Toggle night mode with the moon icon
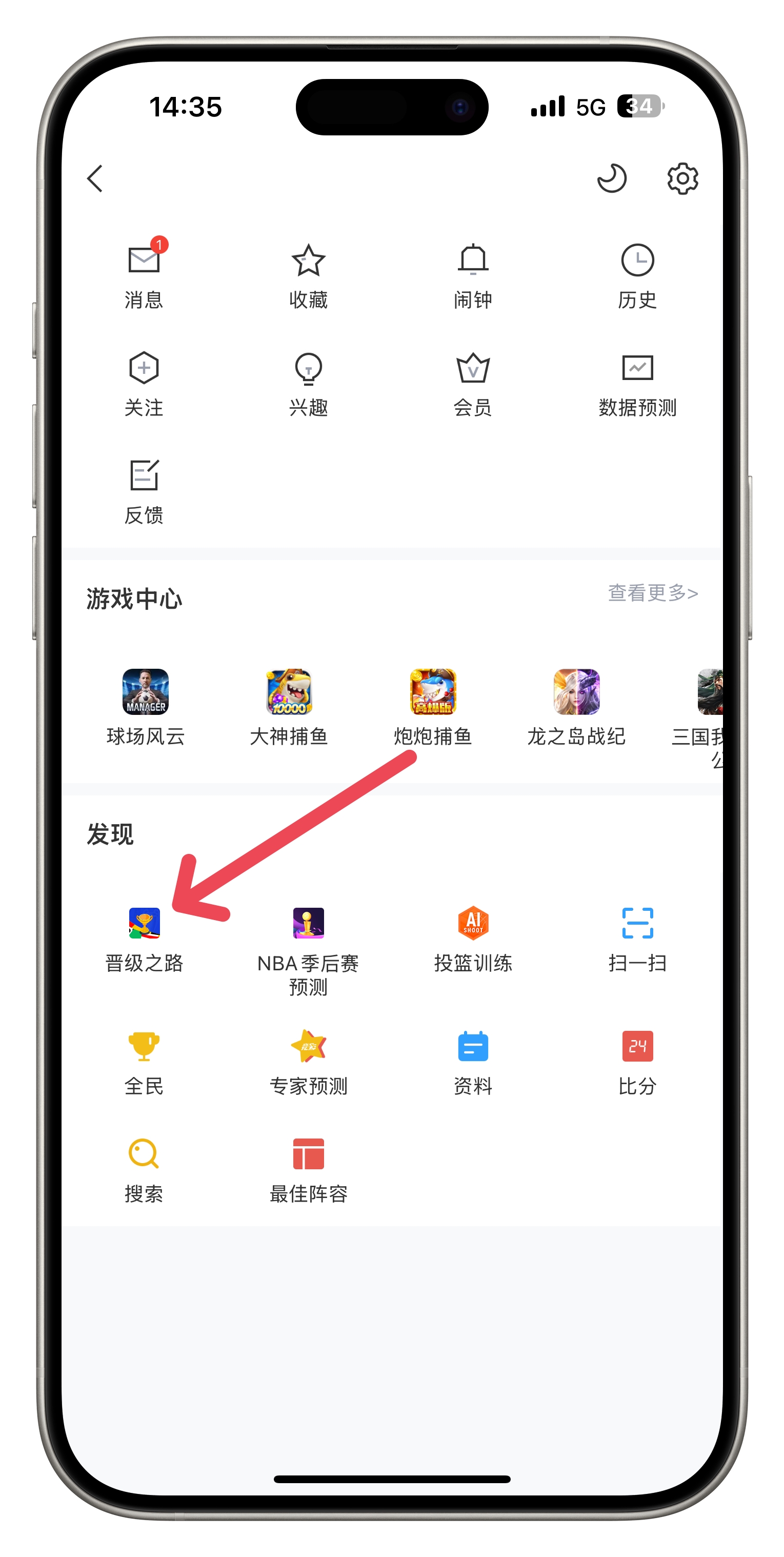The width and height of the screenshot is (784, 1557). tap(611, 178)
